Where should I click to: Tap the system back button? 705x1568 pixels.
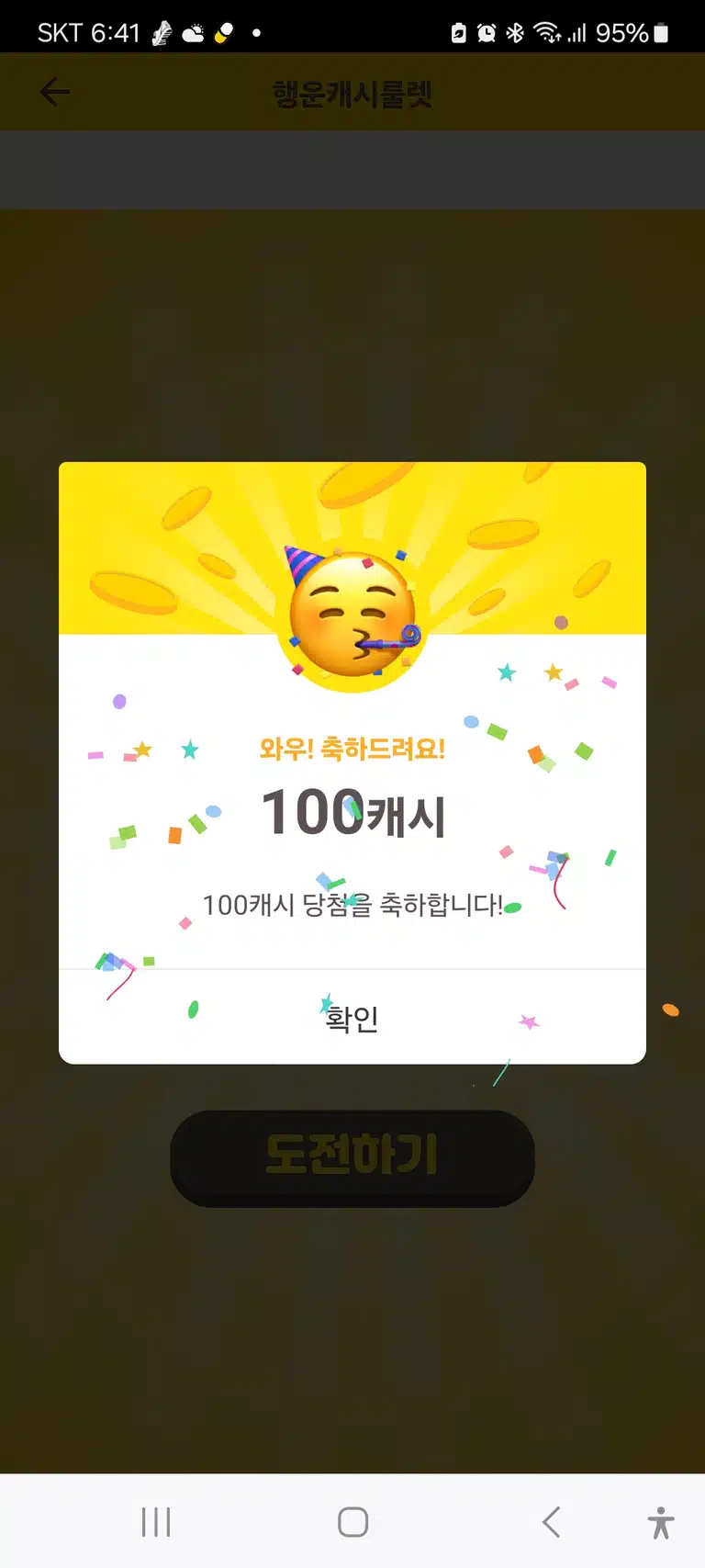(x=551, y=1522)
